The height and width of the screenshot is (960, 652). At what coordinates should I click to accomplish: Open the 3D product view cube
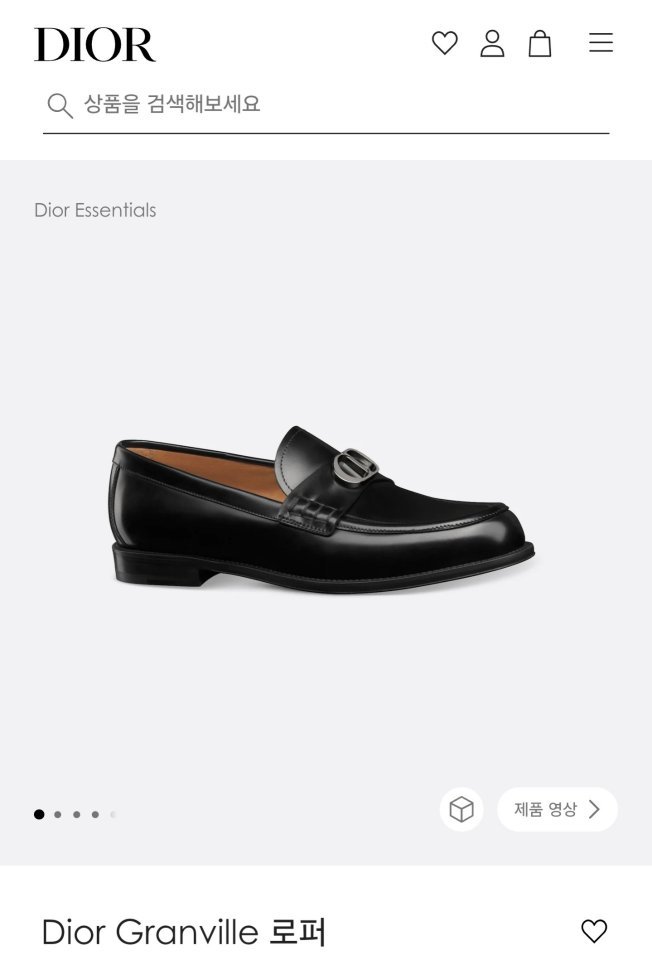coord(461,809)
